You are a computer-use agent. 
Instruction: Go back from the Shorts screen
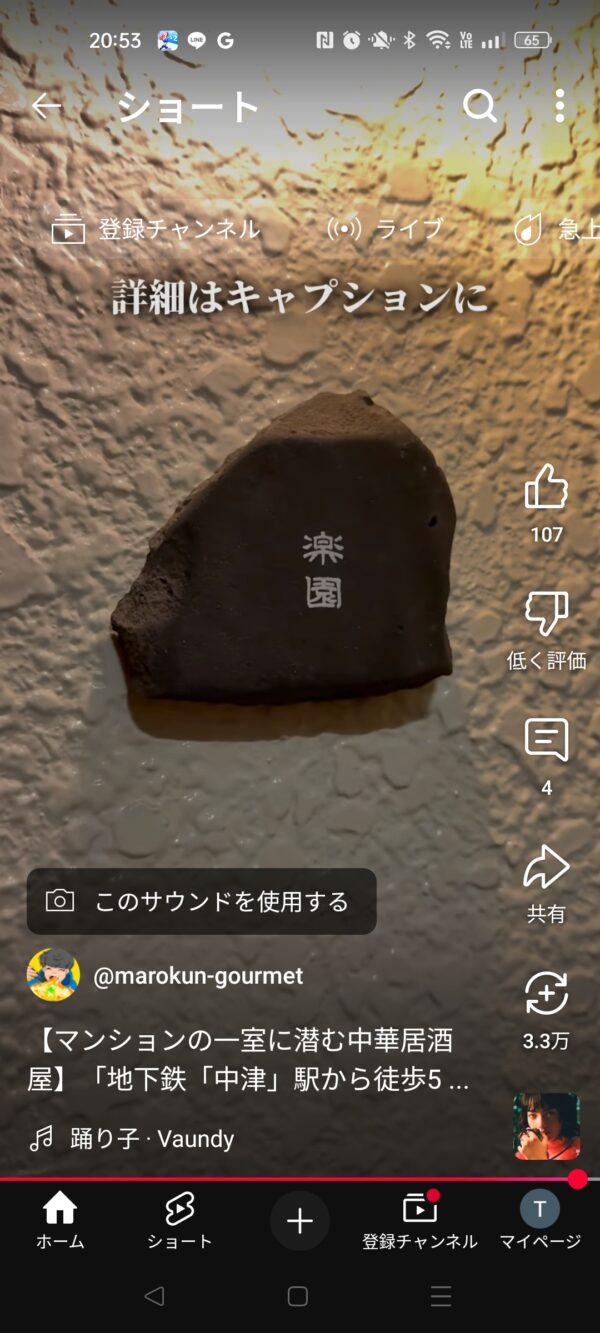click(46, 106)
